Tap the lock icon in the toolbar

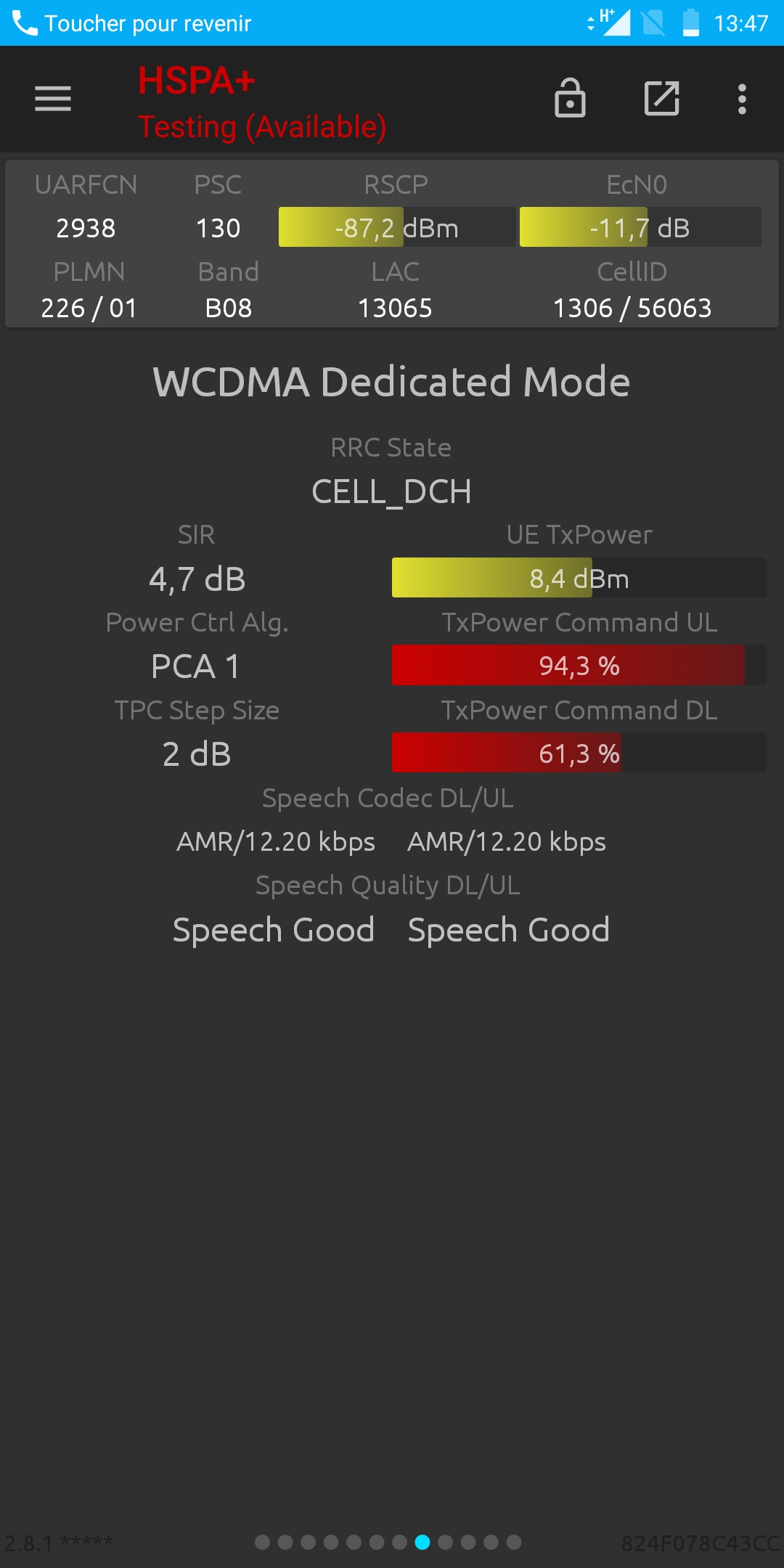570,98
